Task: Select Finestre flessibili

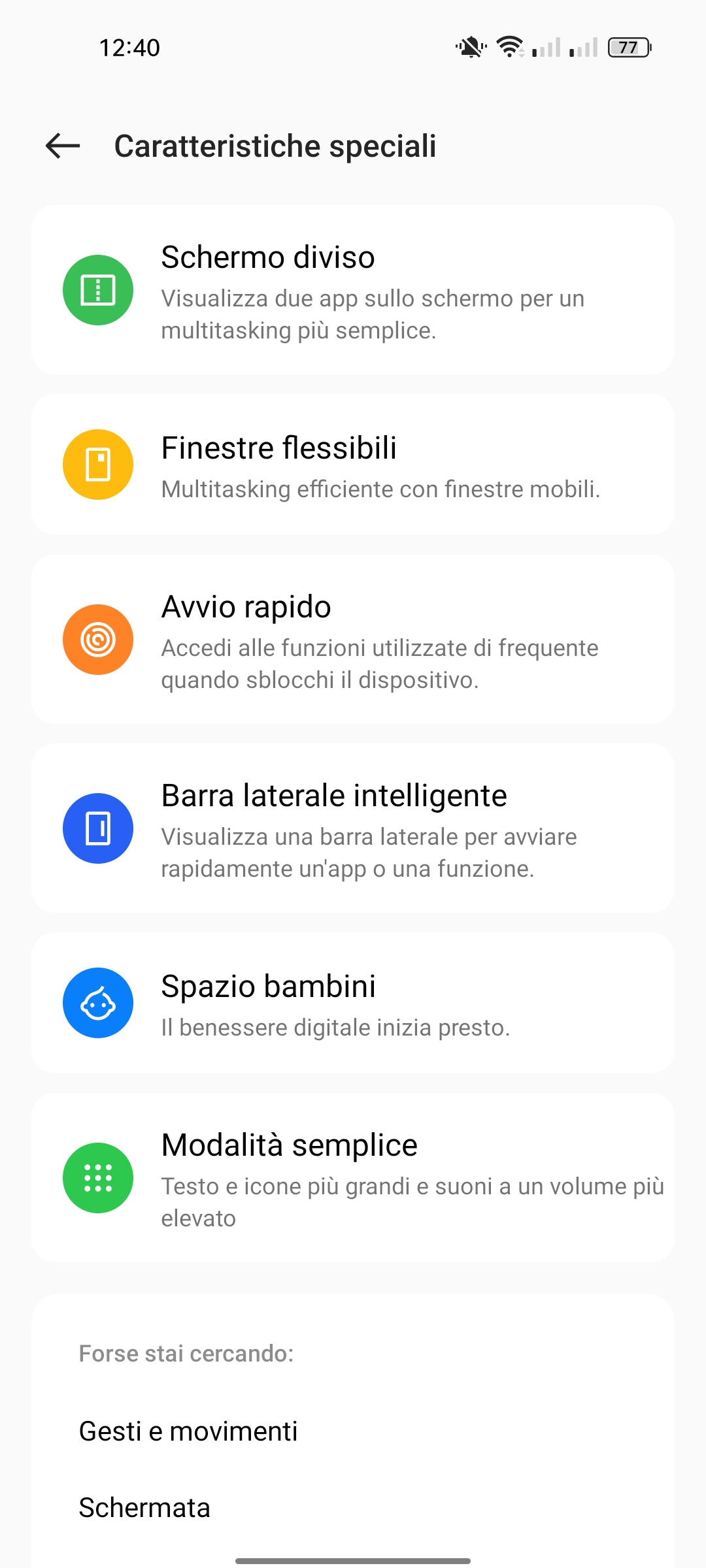Action: coord(353,465)
